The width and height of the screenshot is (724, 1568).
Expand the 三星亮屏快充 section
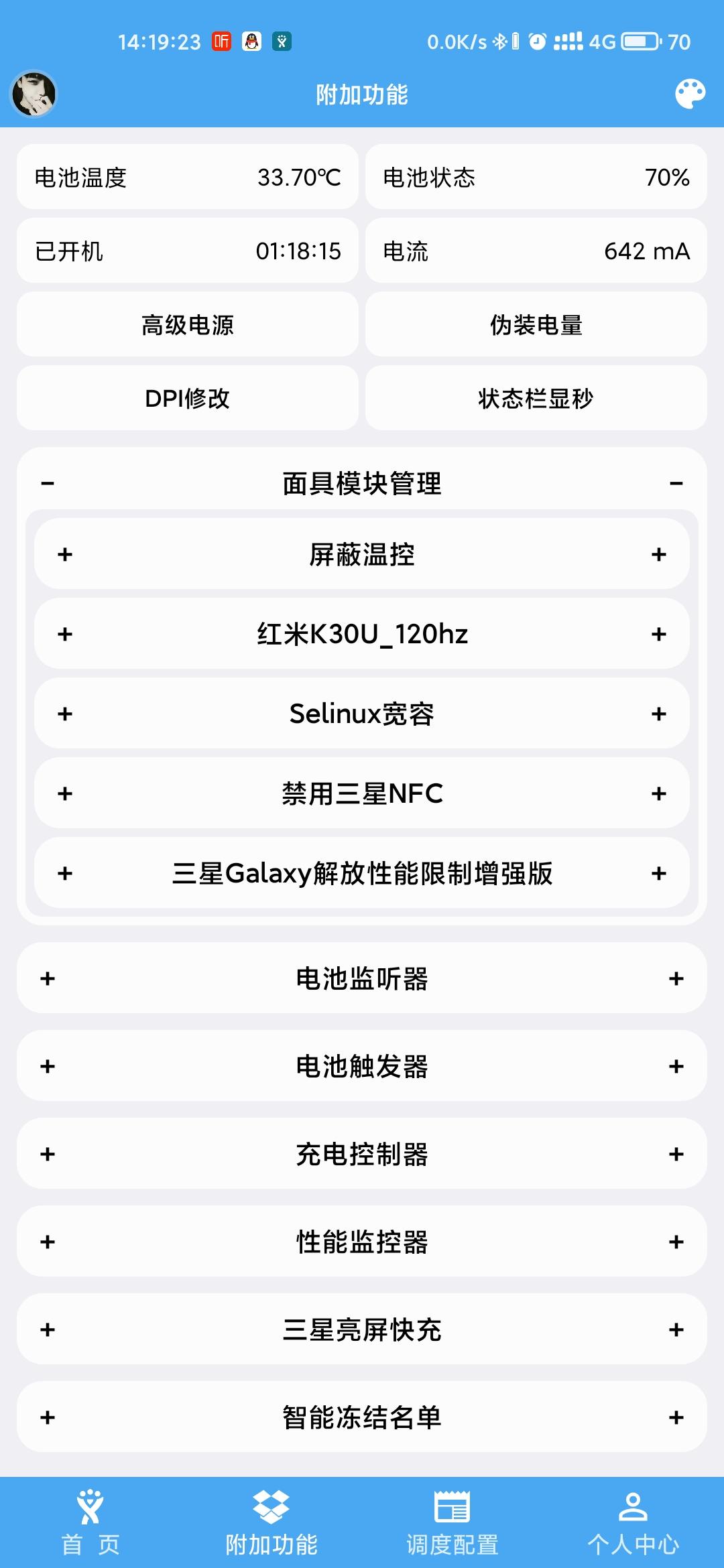tap(362, 1329)
